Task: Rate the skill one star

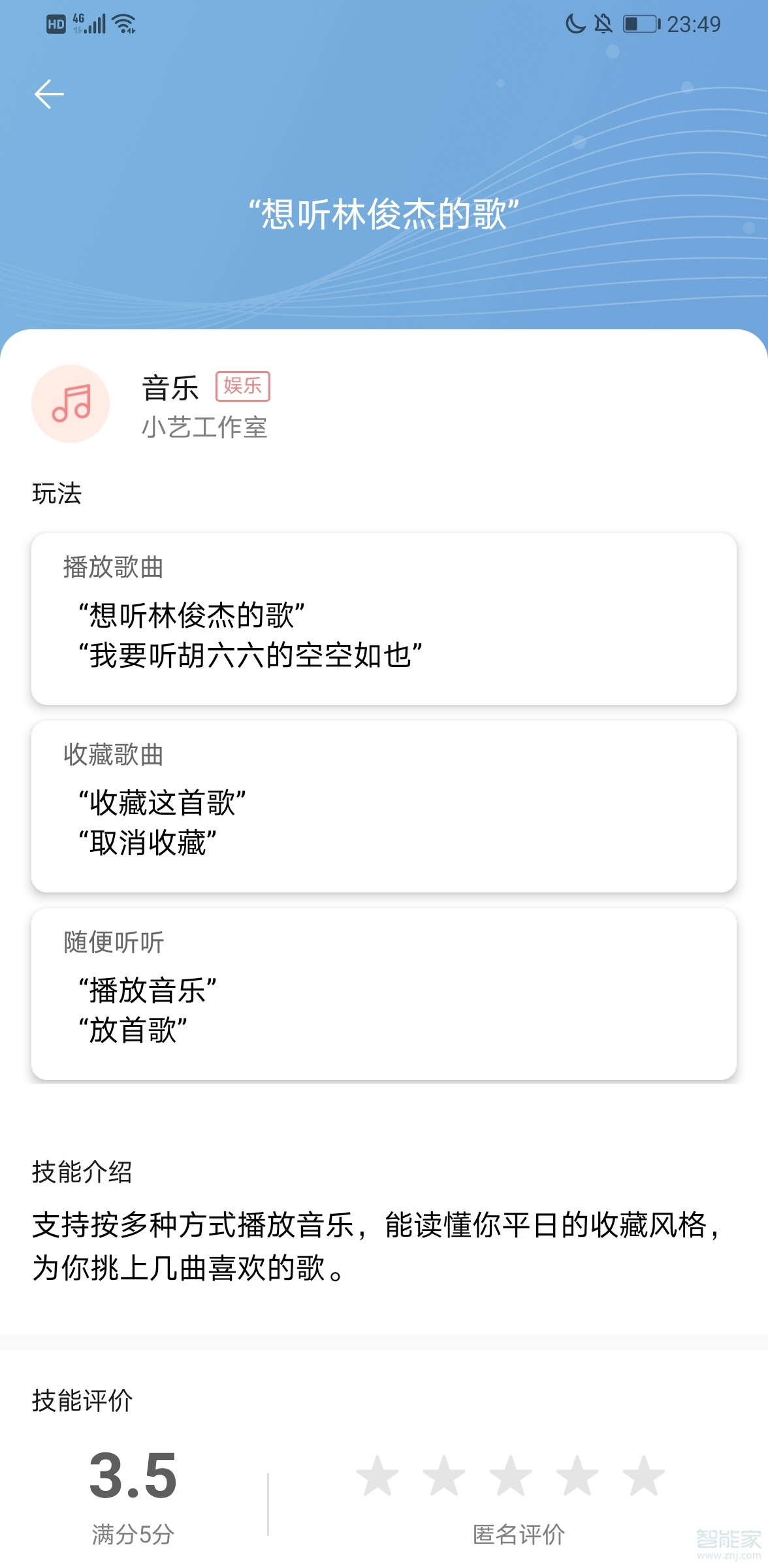Action: tap(377, 1475)
